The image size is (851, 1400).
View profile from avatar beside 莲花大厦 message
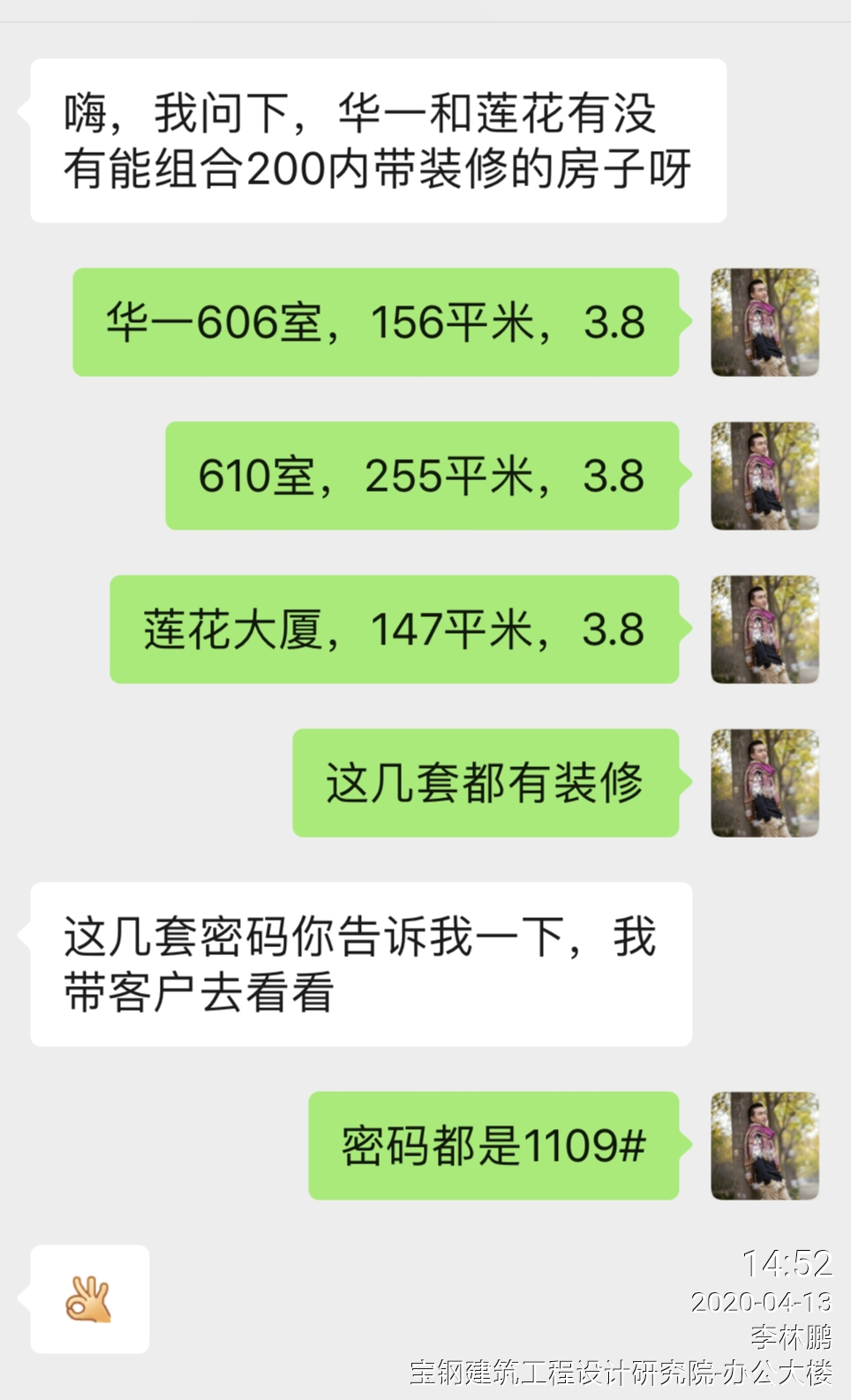pos(764,629)
